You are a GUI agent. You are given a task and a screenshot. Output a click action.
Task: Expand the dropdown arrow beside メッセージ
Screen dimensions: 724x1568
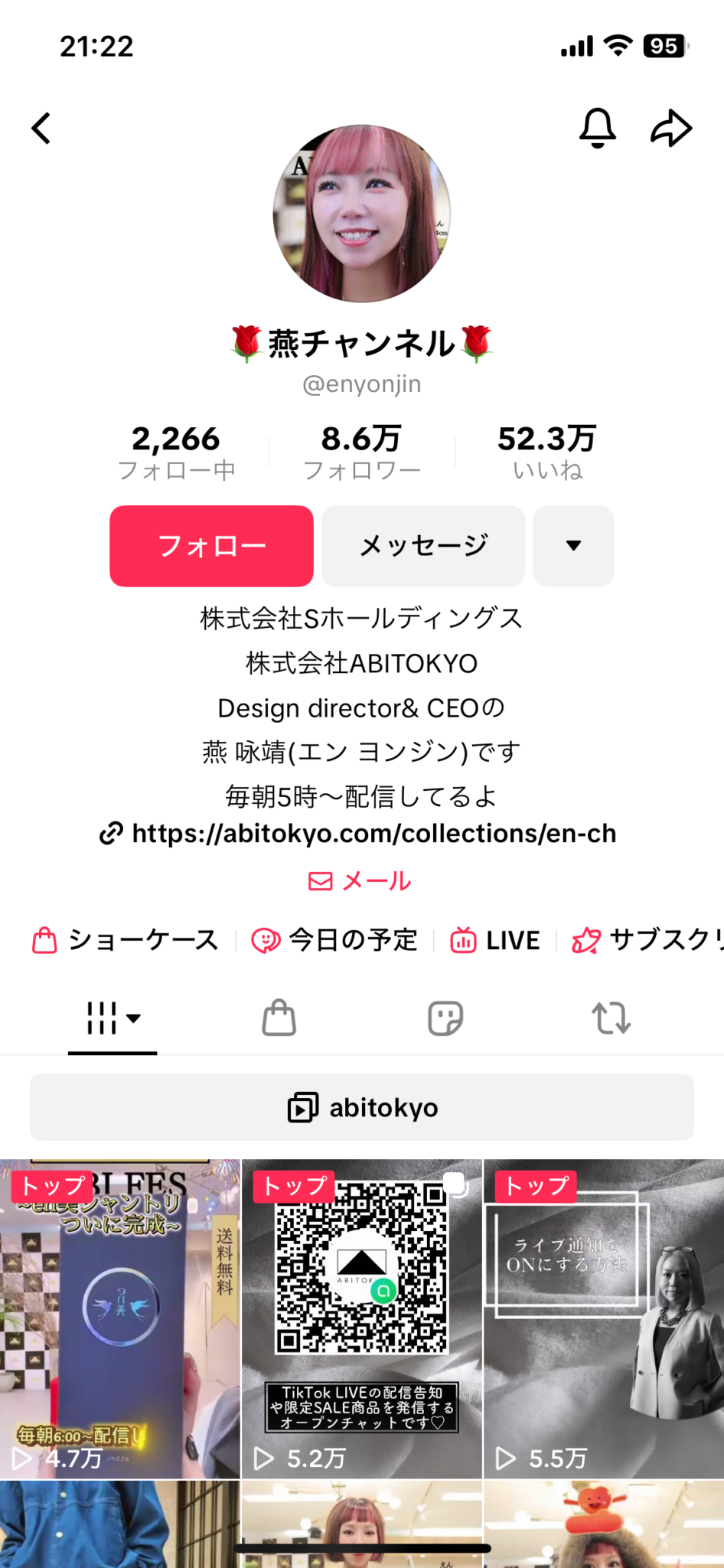pyautogui.click(x=573, y=546)
